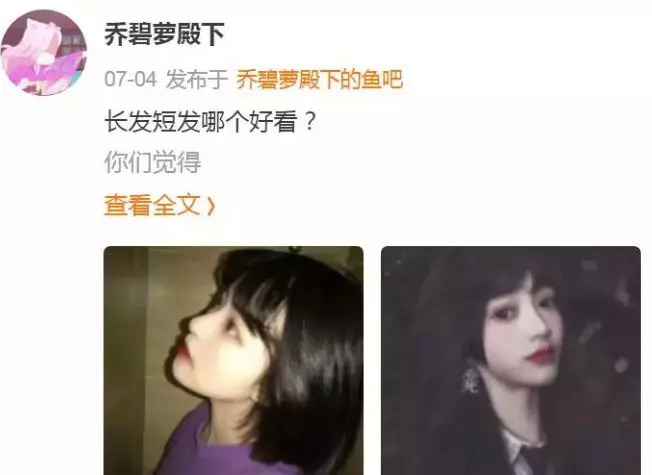Open the long-hair portrait photo

pos(510,360)
